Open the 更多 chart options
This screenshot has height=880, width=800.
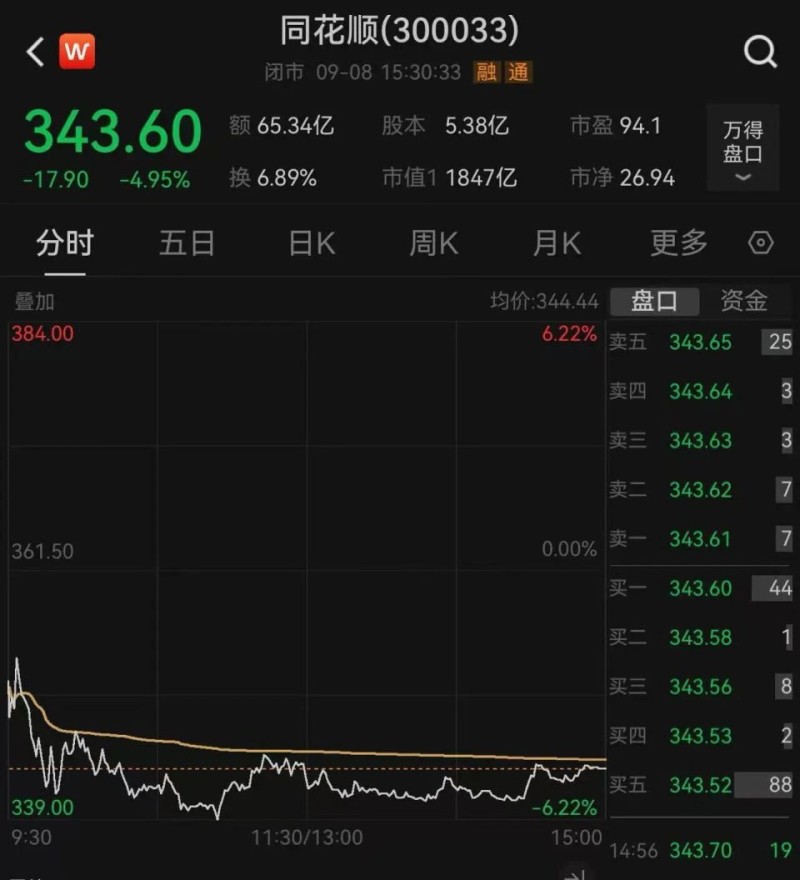[x=679, y=243]
